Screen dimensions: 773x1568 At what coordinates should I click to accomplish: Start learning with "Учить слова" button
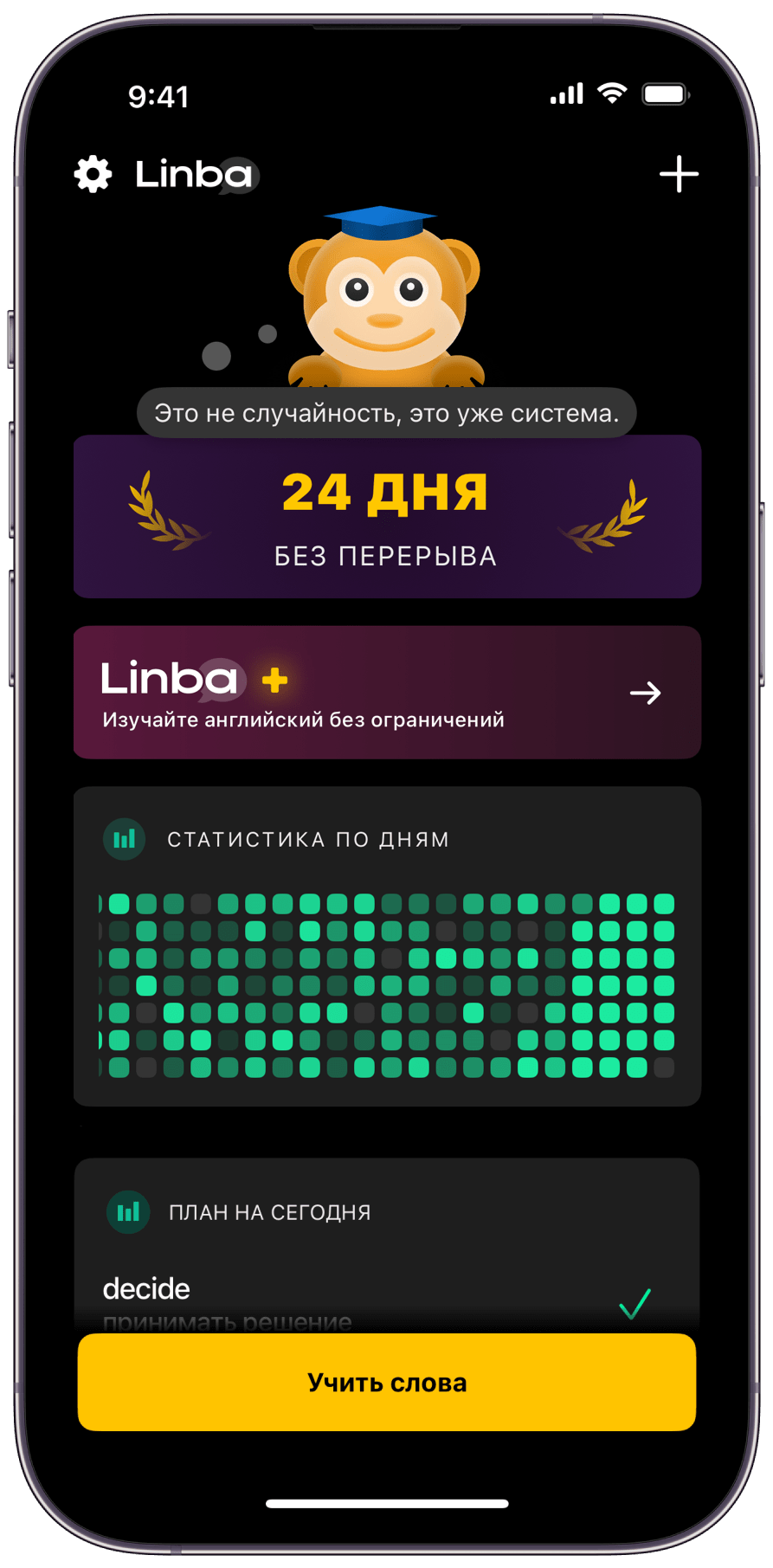[x=387, y=1382]
